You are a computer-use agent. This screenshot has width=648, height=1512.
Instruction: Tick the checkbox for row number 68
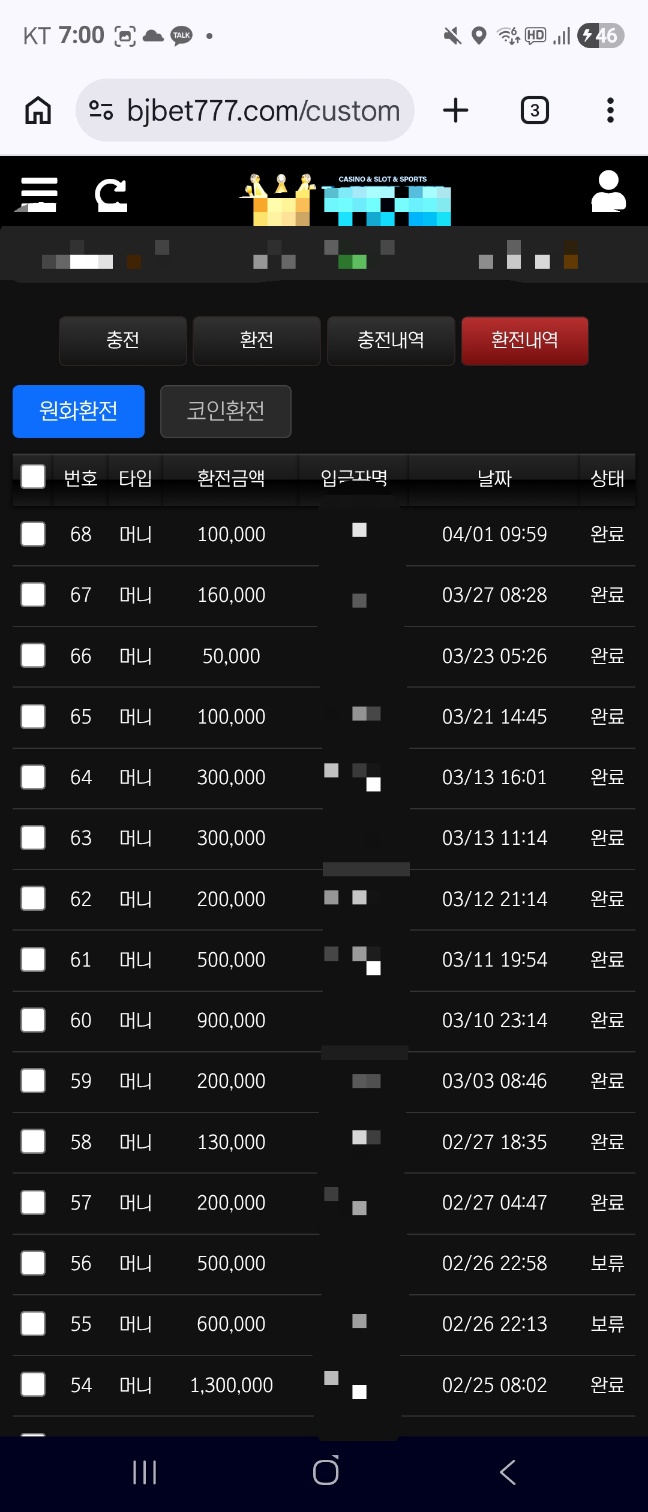tap(33, 534)
